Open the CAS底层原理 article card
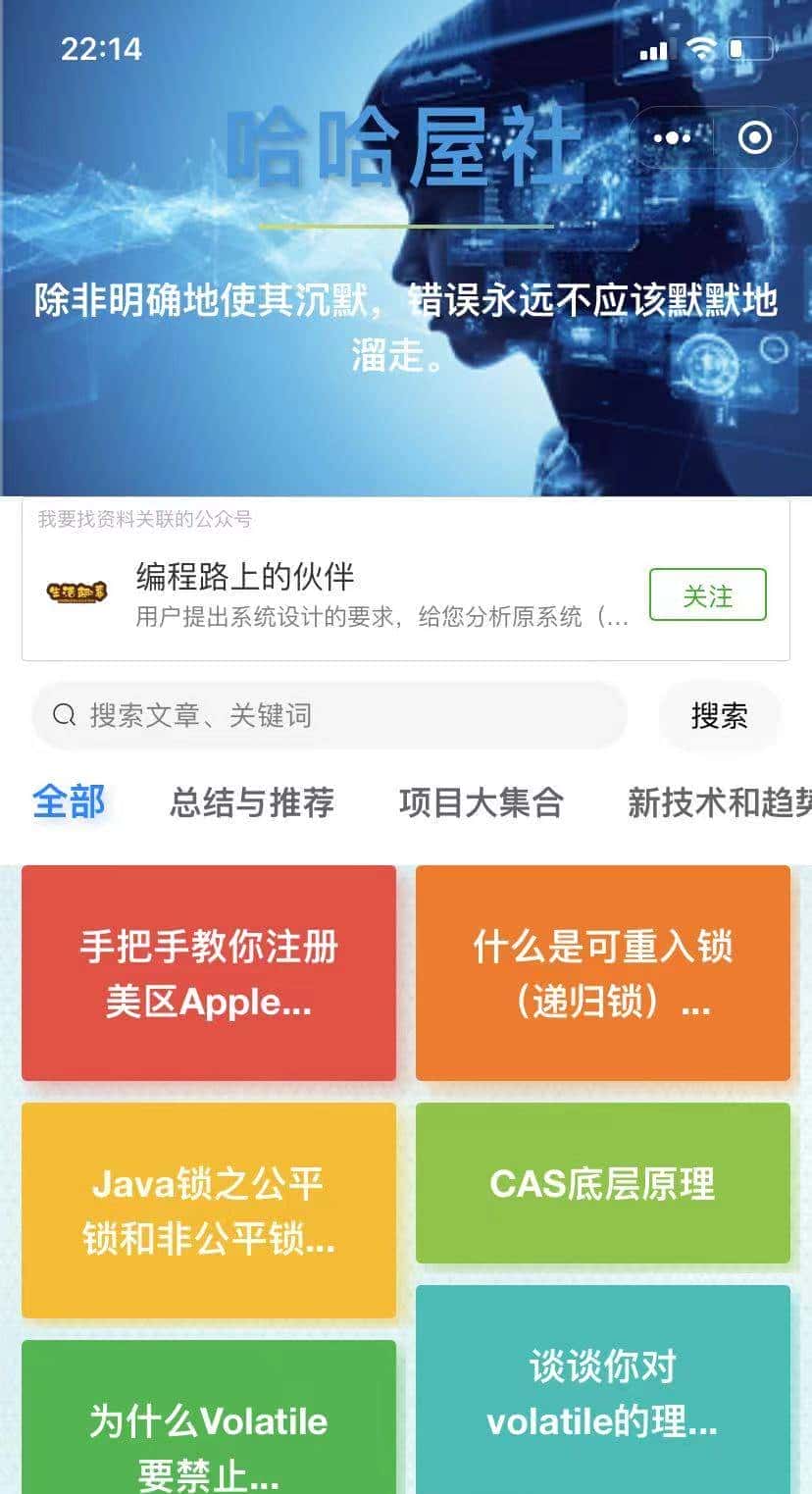Screen dimensions: 812x1494 [602, 1183]
